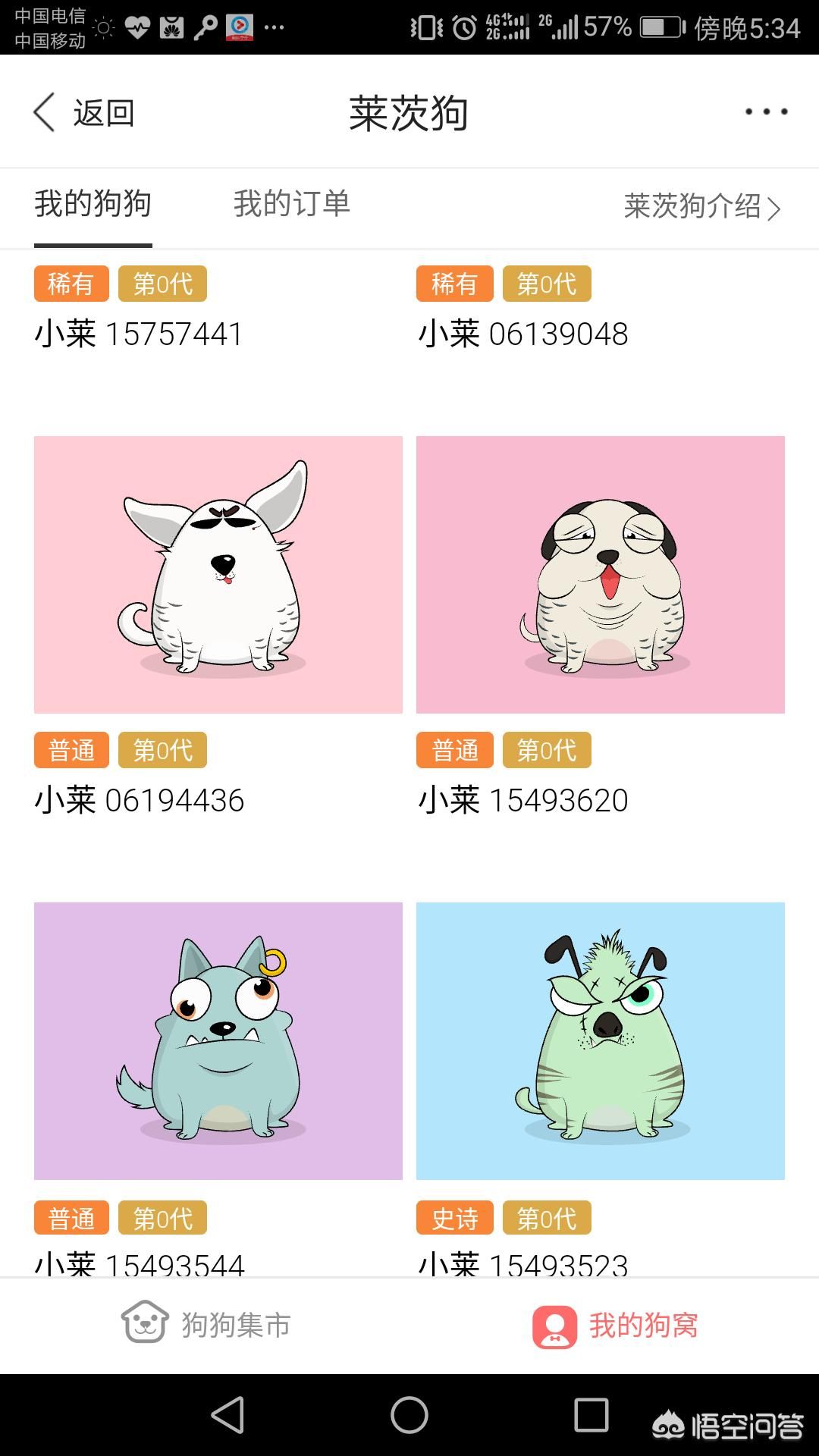The width and height of the screenshot is (819, 1456).
Task: View dog card 小莱 15493620
Action: 601,575
